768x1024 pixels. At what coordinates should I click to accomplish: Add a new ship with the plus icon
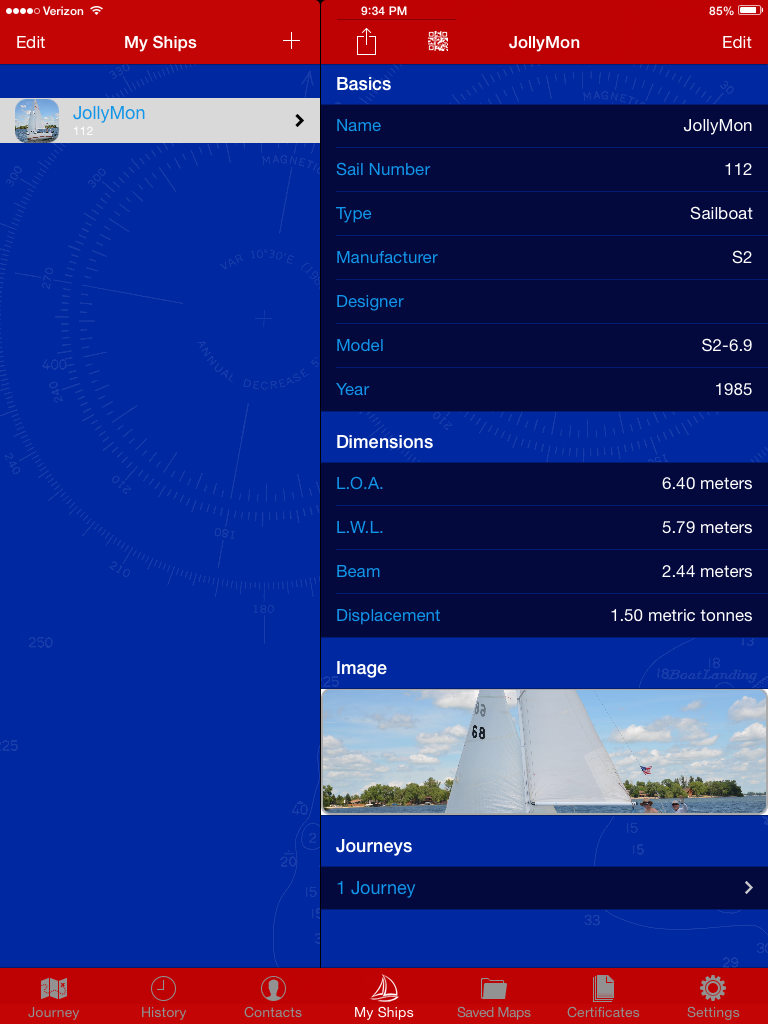click(291, 41)
